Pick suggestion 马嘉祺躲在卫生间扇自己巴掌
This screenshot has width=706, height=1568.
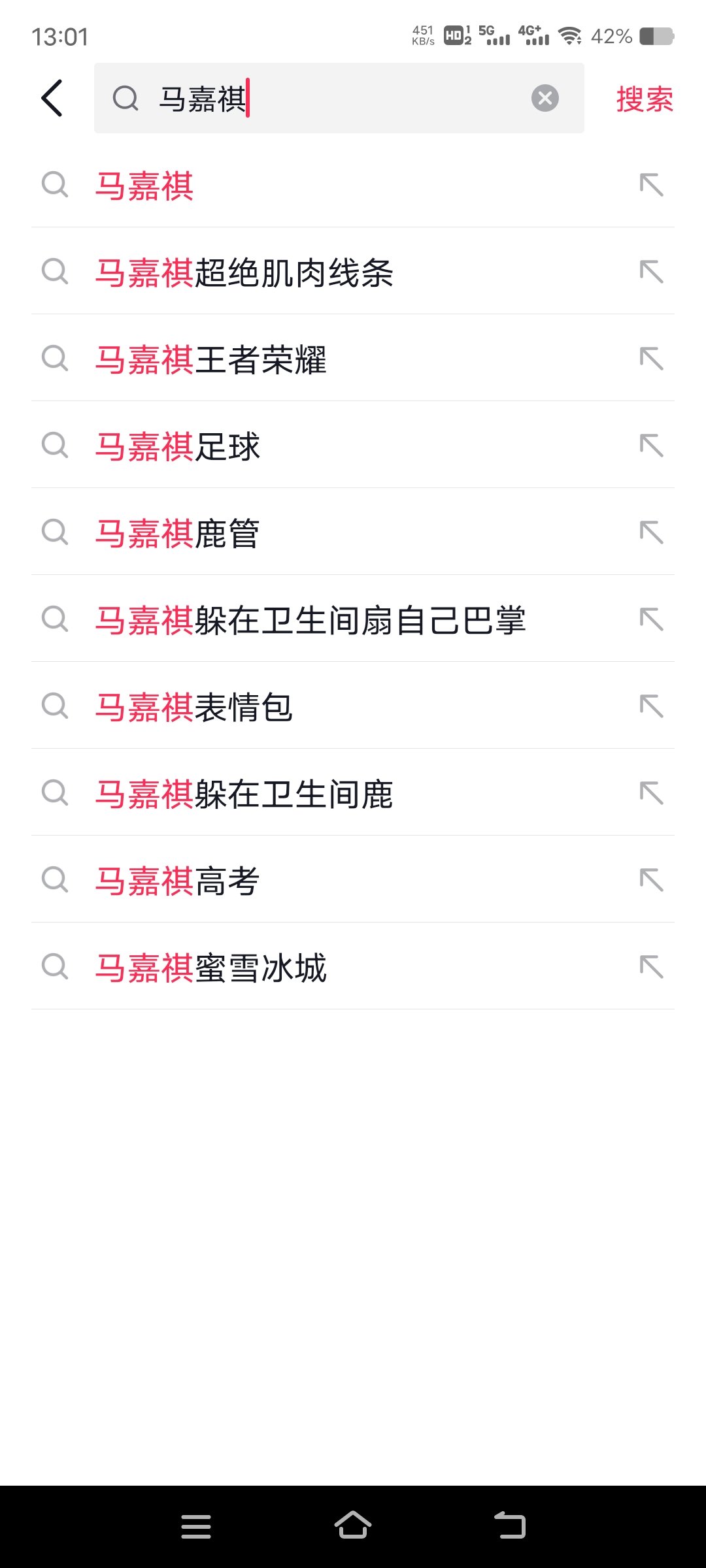click(353, 619)
